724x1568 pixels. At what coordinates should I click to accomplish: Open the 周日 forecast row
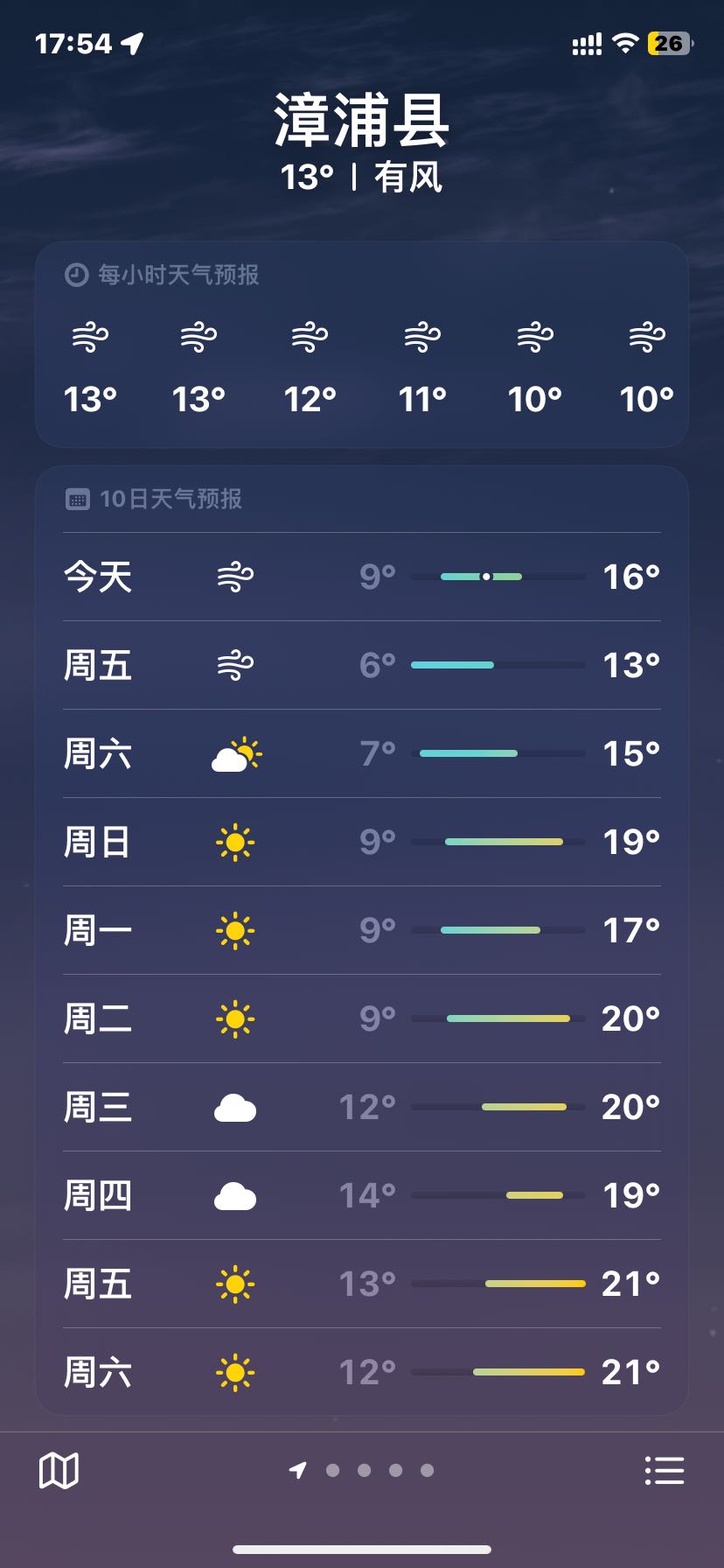pos(362,842)
